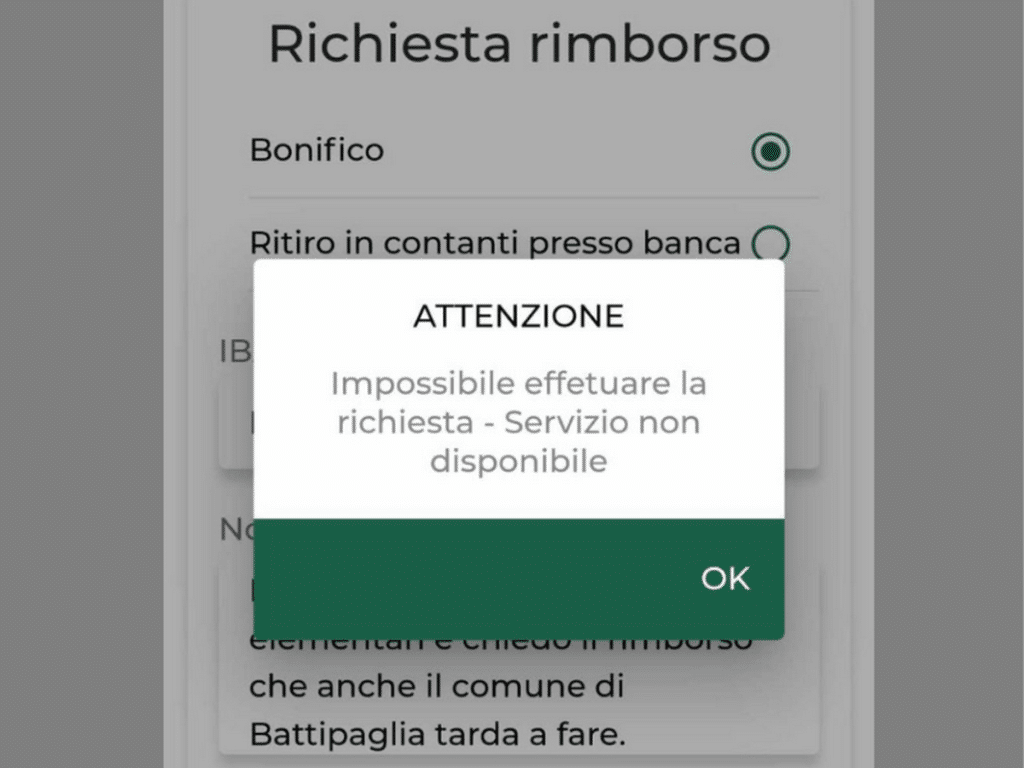The width and height of the screenshot is (1024, 768).
Task: Dismiss the ATTENZIONE dialog with OK
Action: [725, 578]
